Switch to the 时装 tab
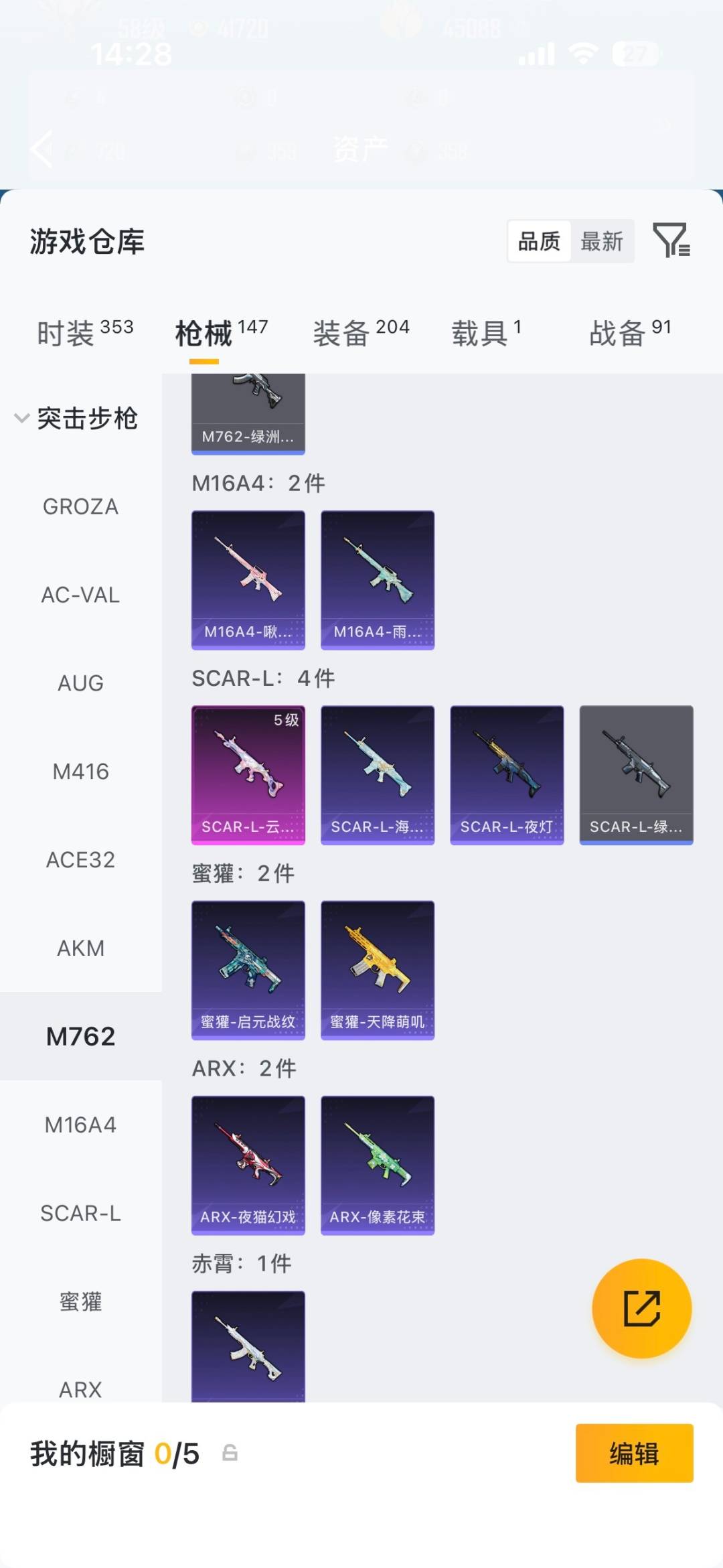 tap(85, 333)
